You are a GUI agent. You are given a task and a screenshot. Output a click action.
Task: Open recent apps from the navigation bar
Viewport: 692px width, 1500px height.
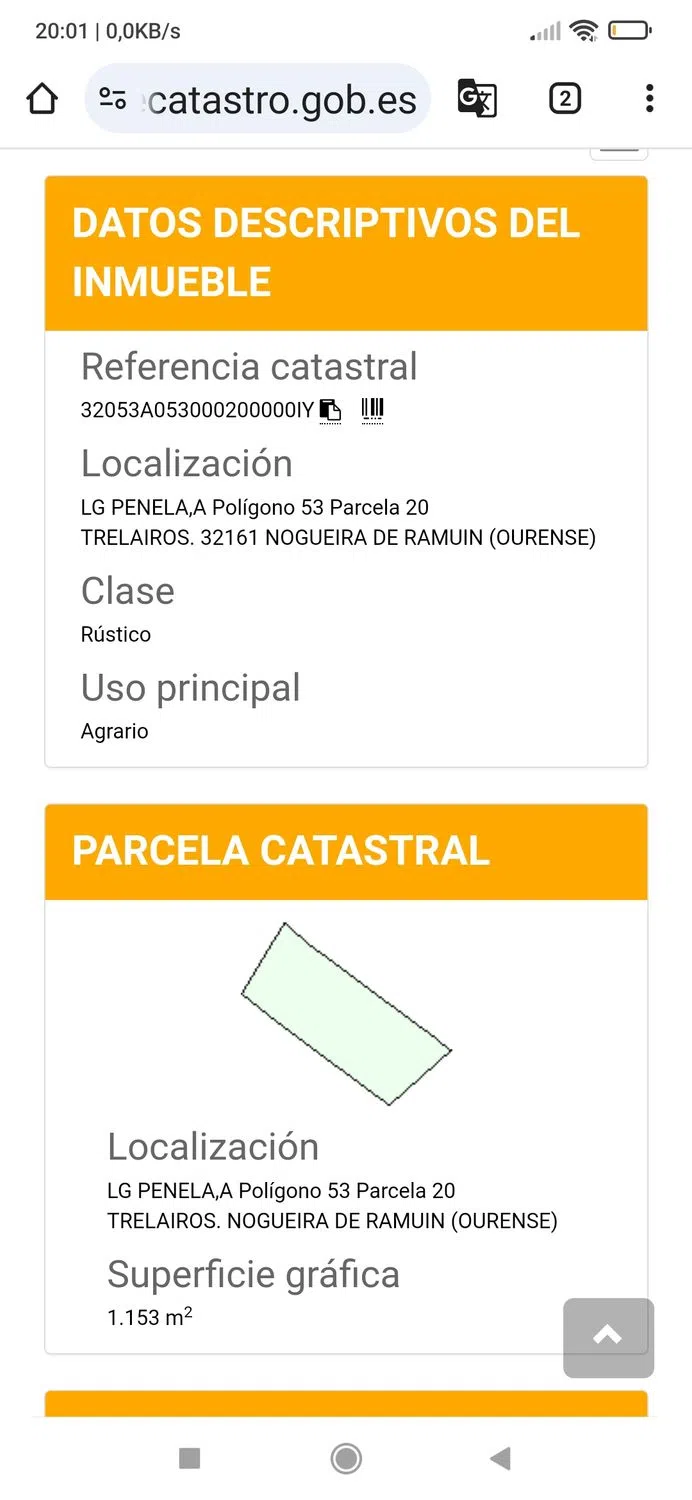pyautogui.click(x=189, y=1458)
